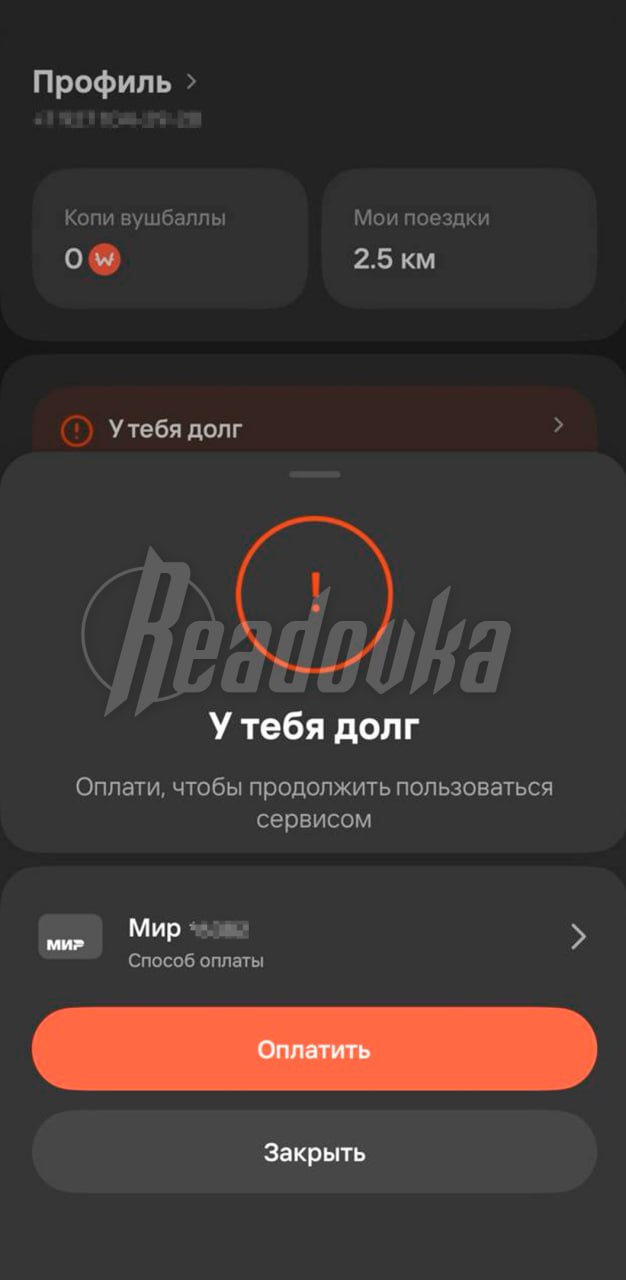Dismiss the sheet with Закрыть

tap(314, 1152)
